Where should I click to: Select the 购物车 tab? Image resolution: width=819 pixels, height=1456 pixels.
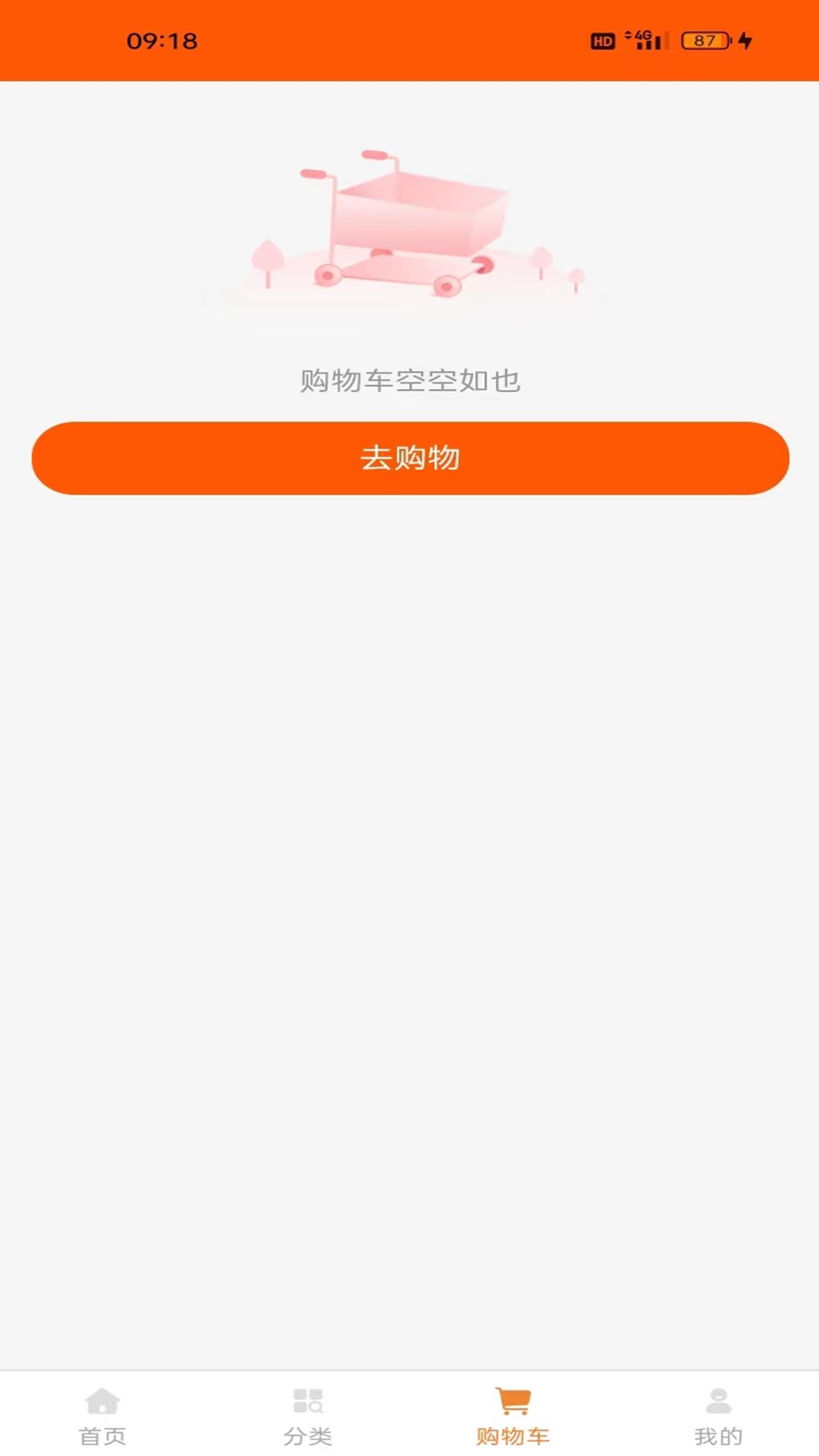[x=513, y=1415]
